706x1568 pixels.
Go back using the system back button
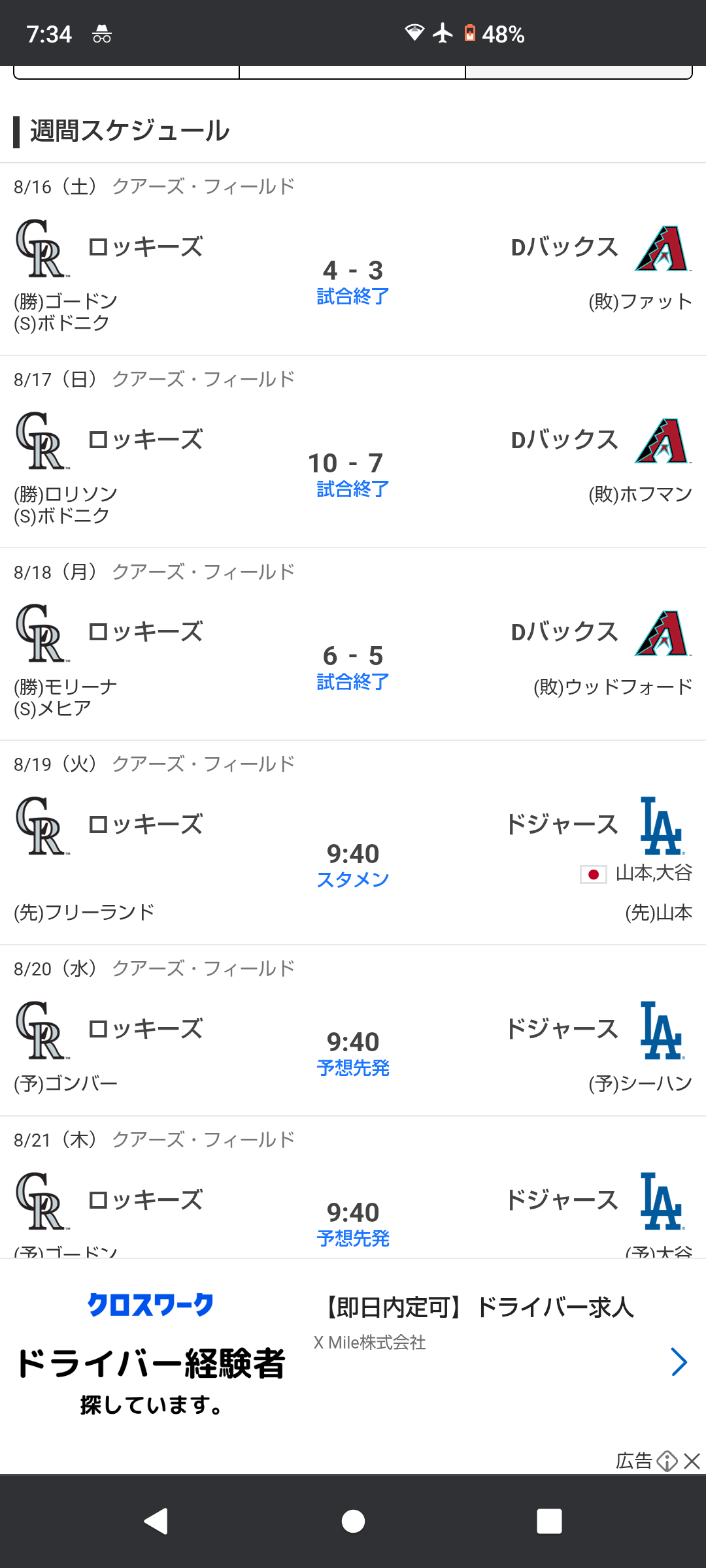pyautogui.click(x=156, y=1521)
